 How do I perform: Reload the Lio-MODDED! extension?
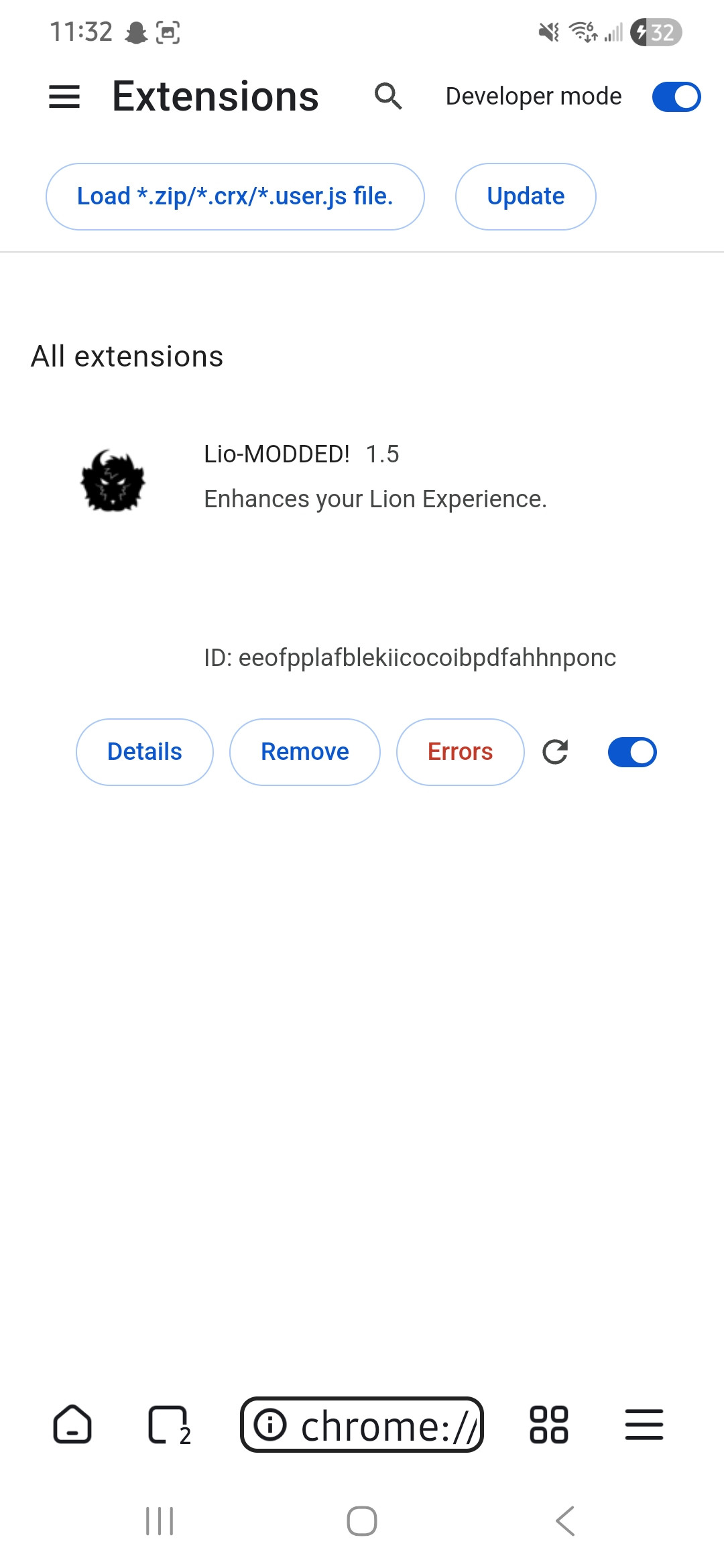pyautogui.click(x=555, y=752)
